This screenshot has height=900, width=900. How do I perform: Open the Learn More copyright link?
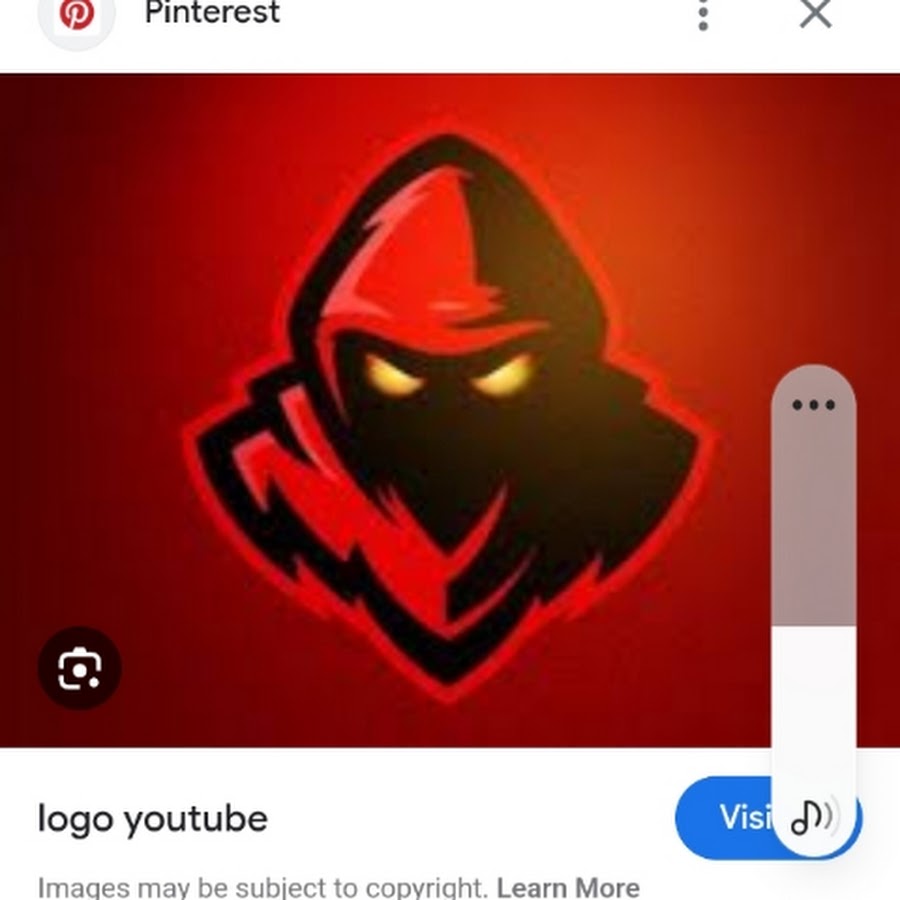[x=568, y=886]
